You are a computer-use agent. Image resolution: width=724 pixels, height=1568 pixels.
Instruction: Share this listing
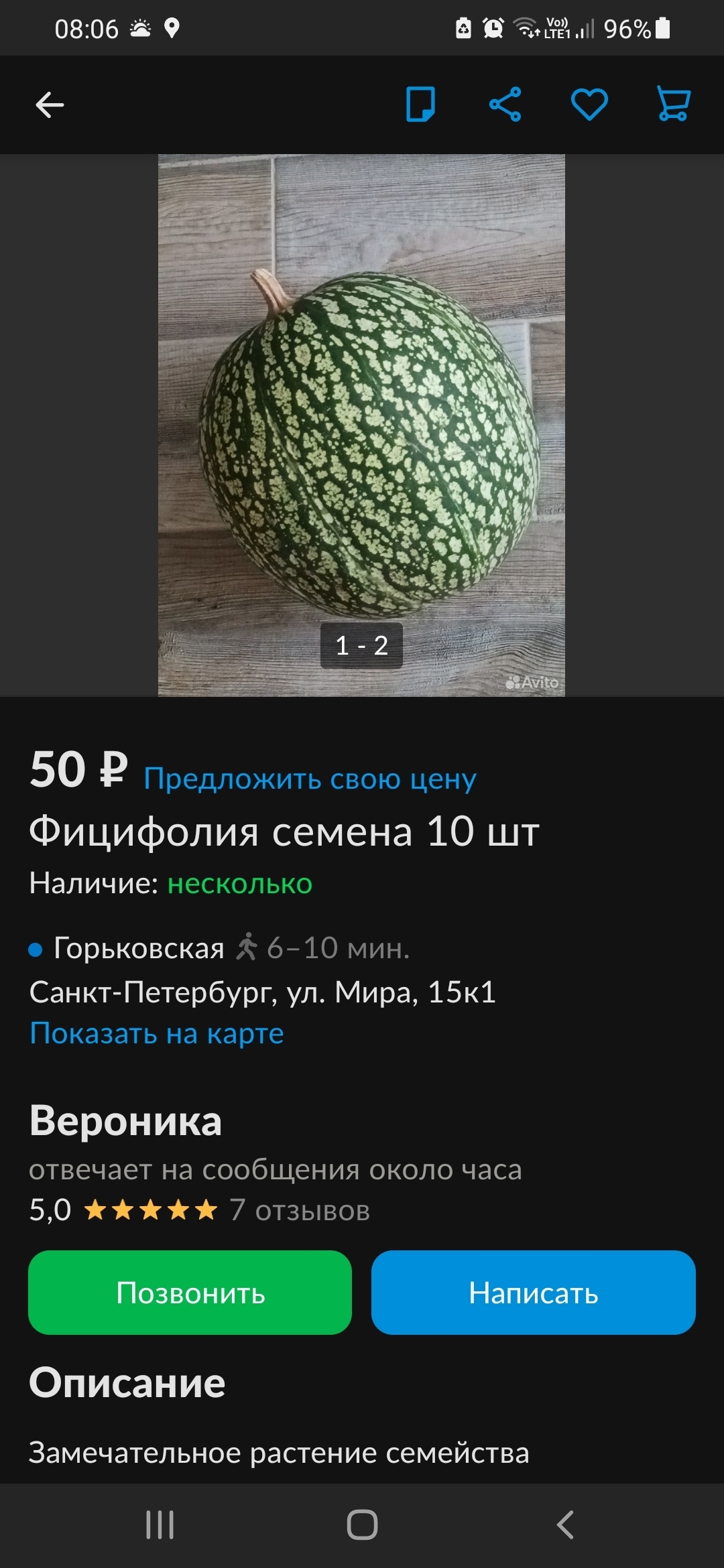[505, 105]
